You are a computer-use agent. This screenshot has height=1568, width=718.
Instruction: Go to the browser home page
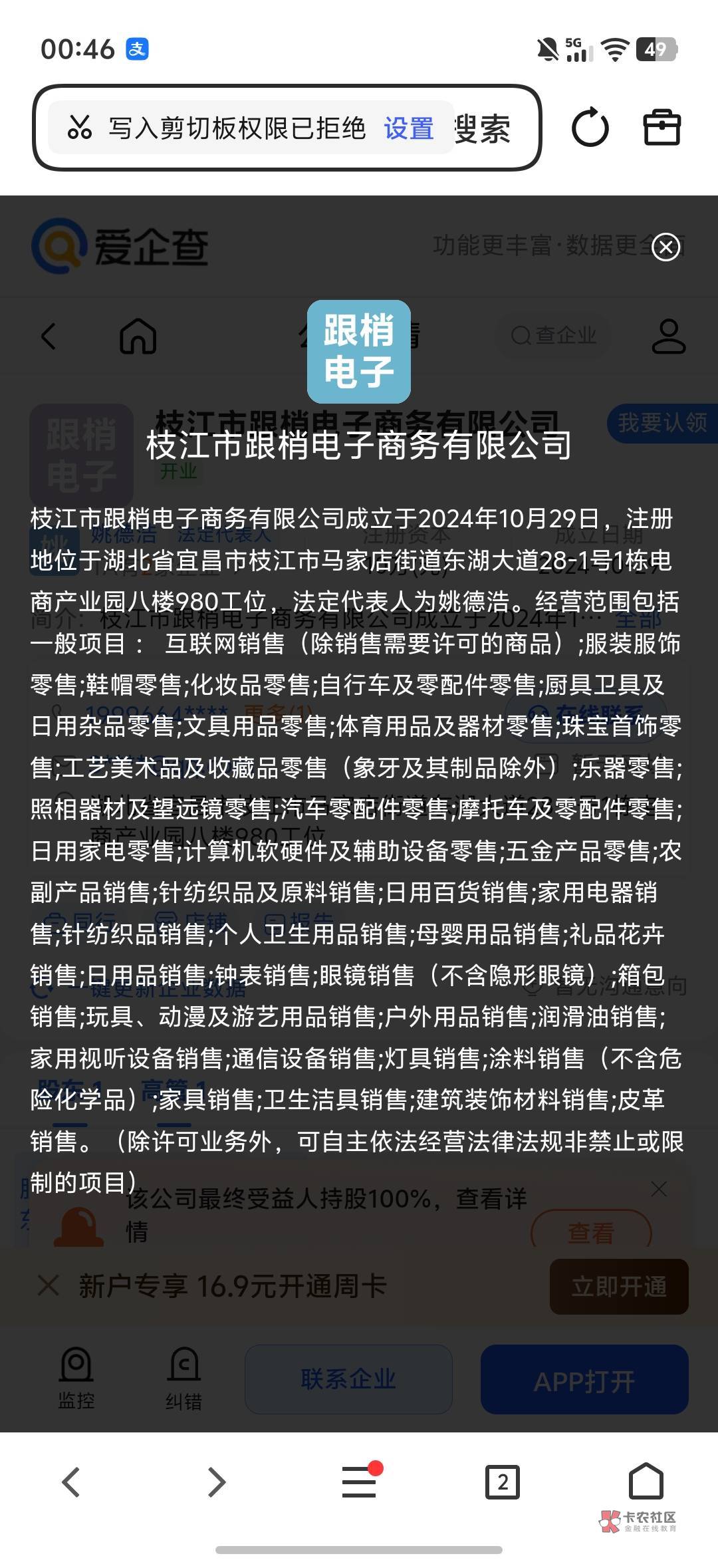pos(646,1481)
